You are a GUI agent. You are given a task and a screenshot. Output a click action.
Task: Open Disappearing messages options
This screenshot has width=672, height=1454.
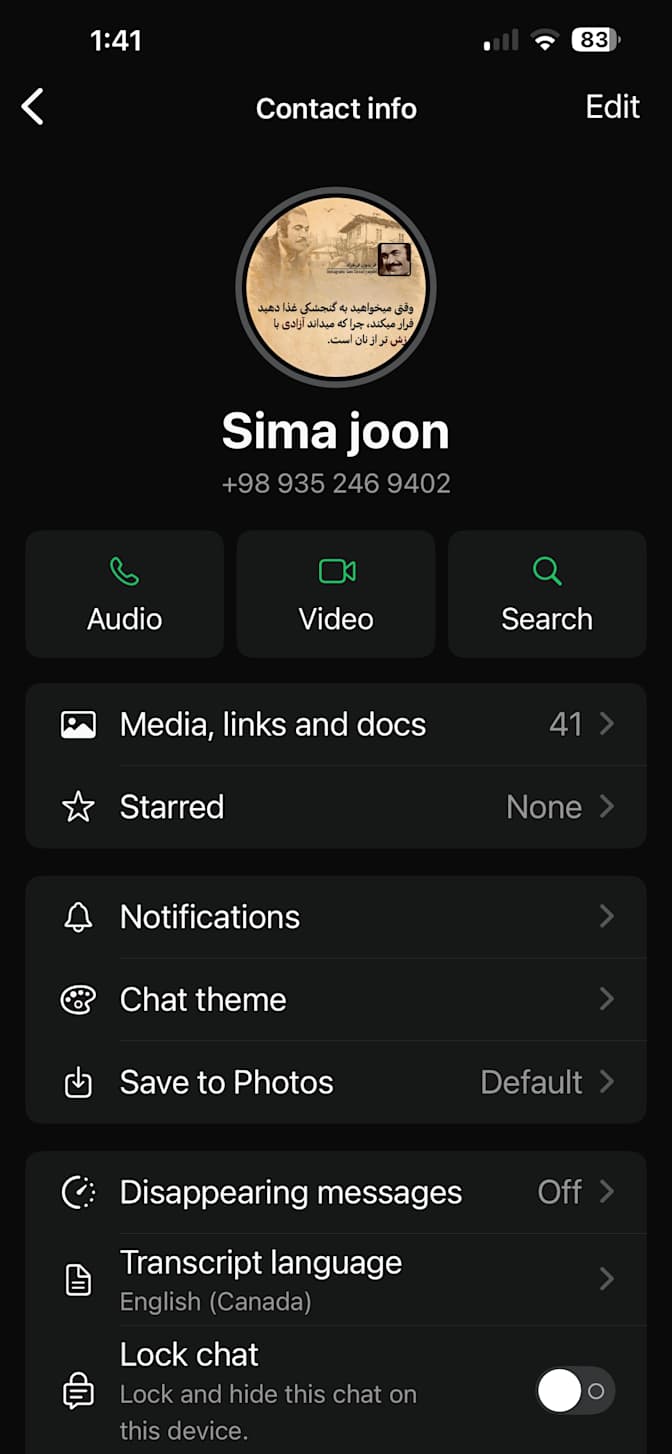tap(336, 1192)
